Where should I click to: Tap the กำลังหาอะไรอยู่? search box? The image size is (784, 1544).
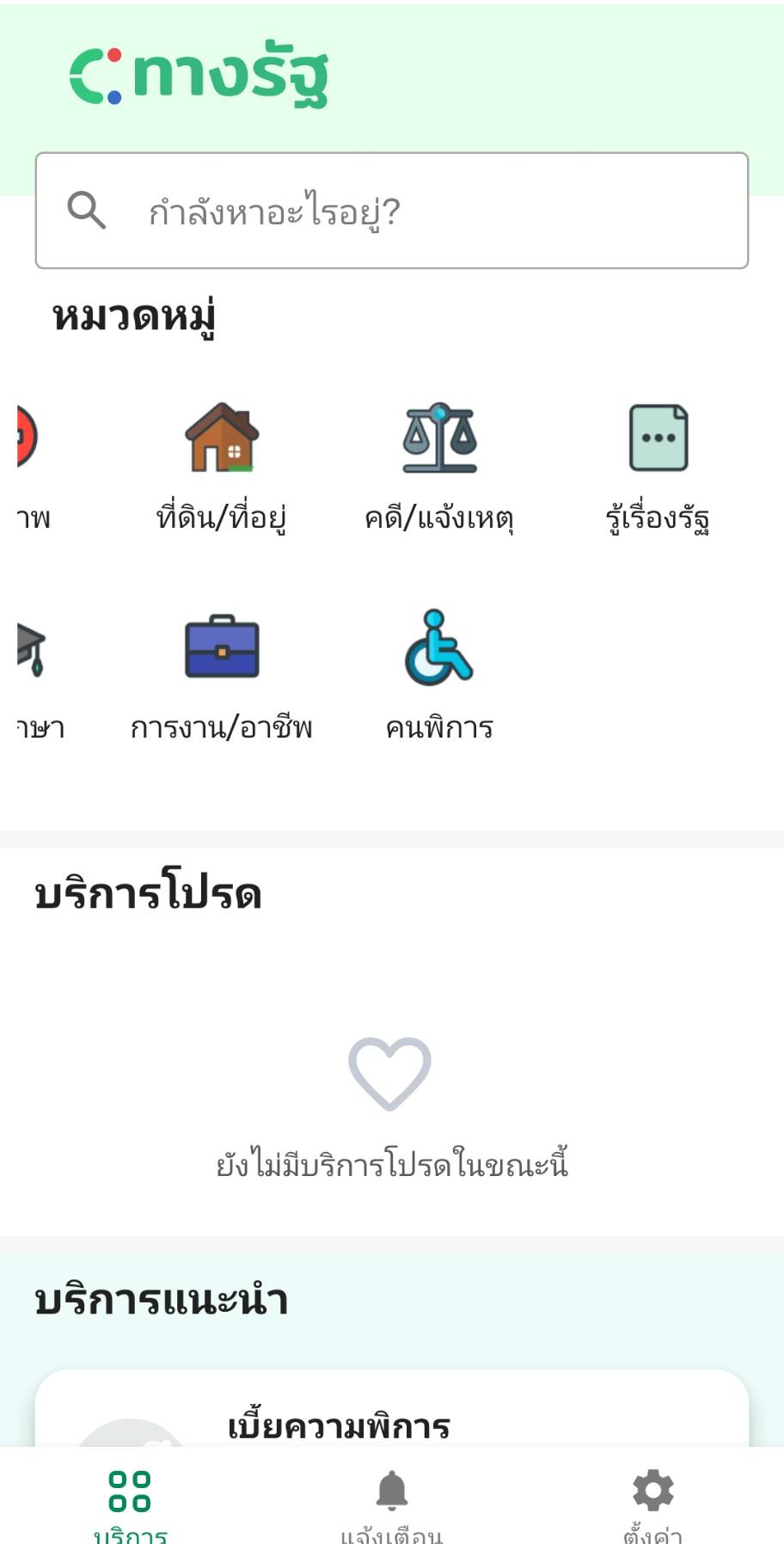(x=392, y=211)
